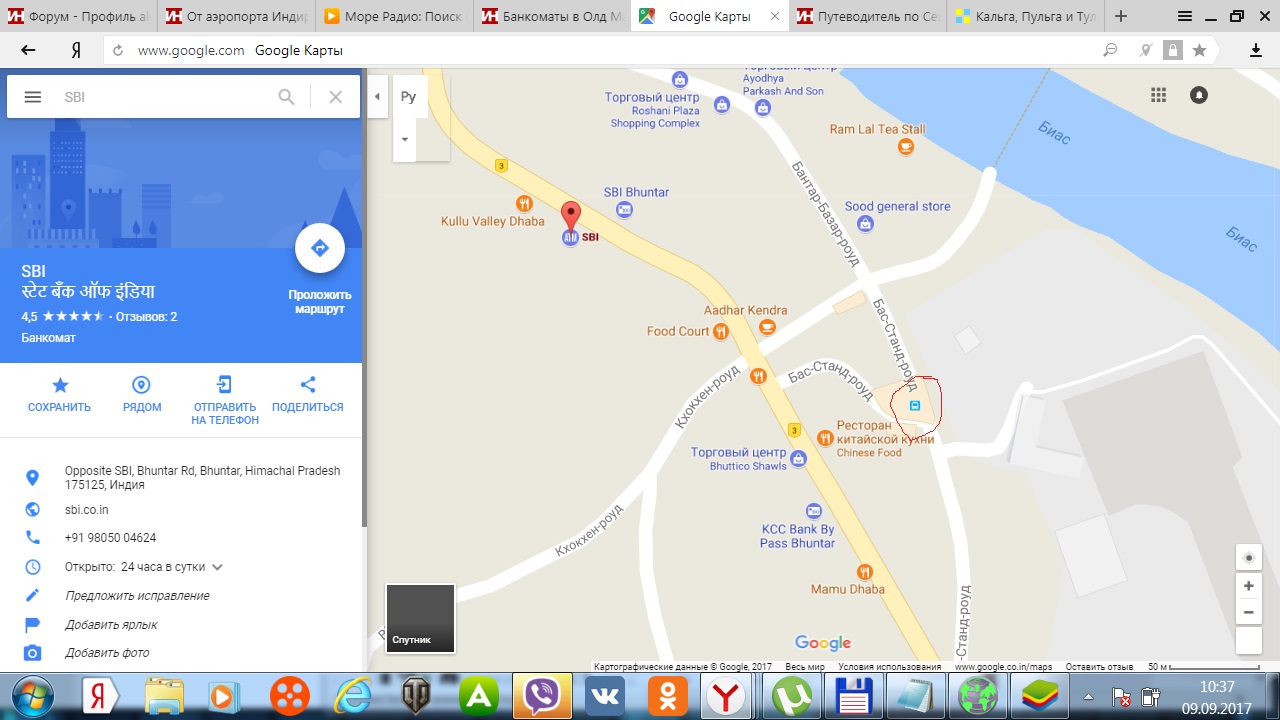Viewport: 1280px width, 720px height.
Task: Open the sbi.co.in website link
Action: [x=87, y=509]
